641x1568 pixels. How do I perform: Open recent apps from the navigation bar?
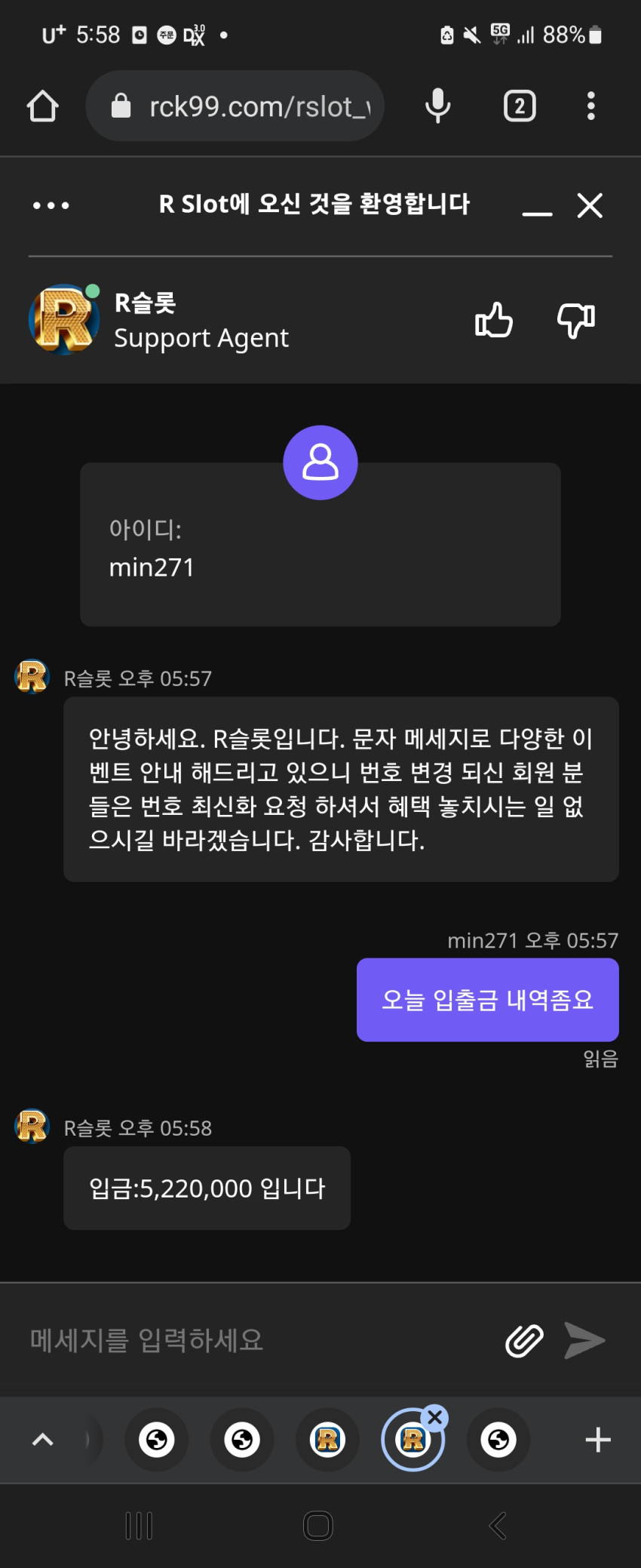tap(139, 1526)
